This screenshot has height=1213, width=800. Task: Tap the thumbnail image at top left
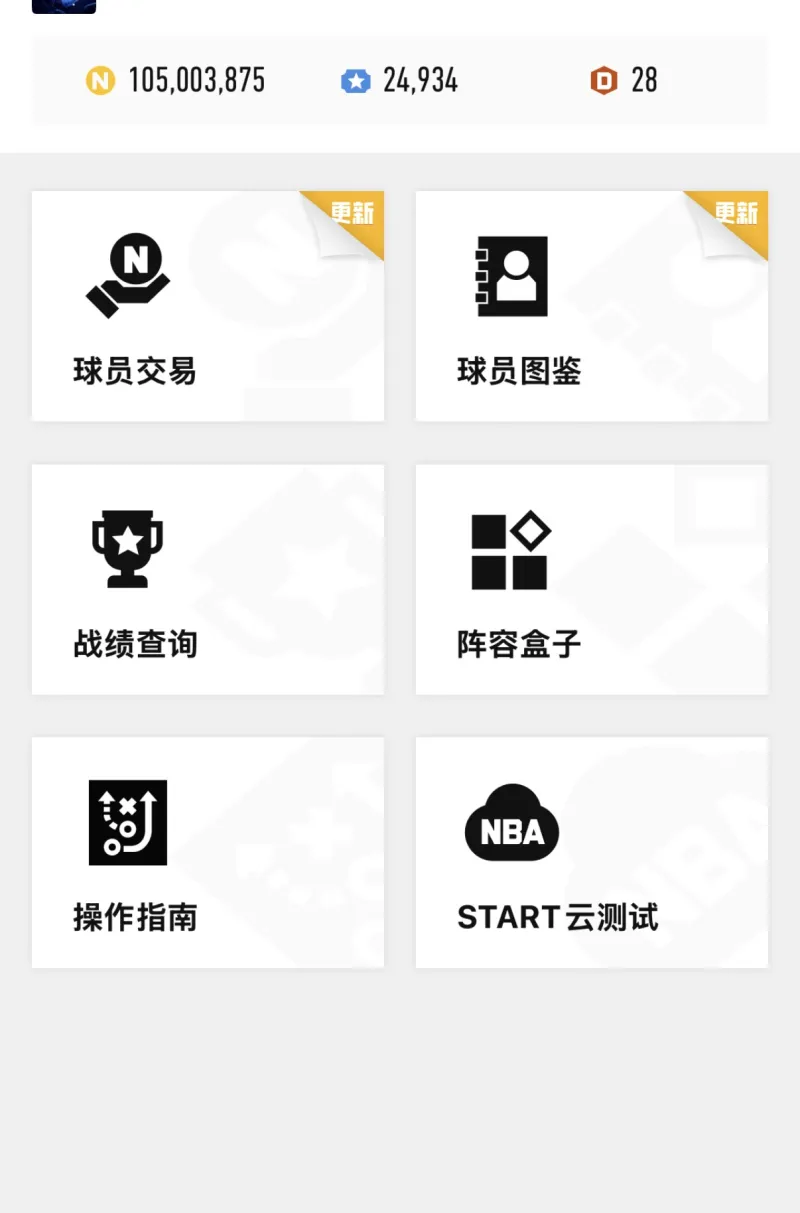pyautogui.click(x=64, y=6)
